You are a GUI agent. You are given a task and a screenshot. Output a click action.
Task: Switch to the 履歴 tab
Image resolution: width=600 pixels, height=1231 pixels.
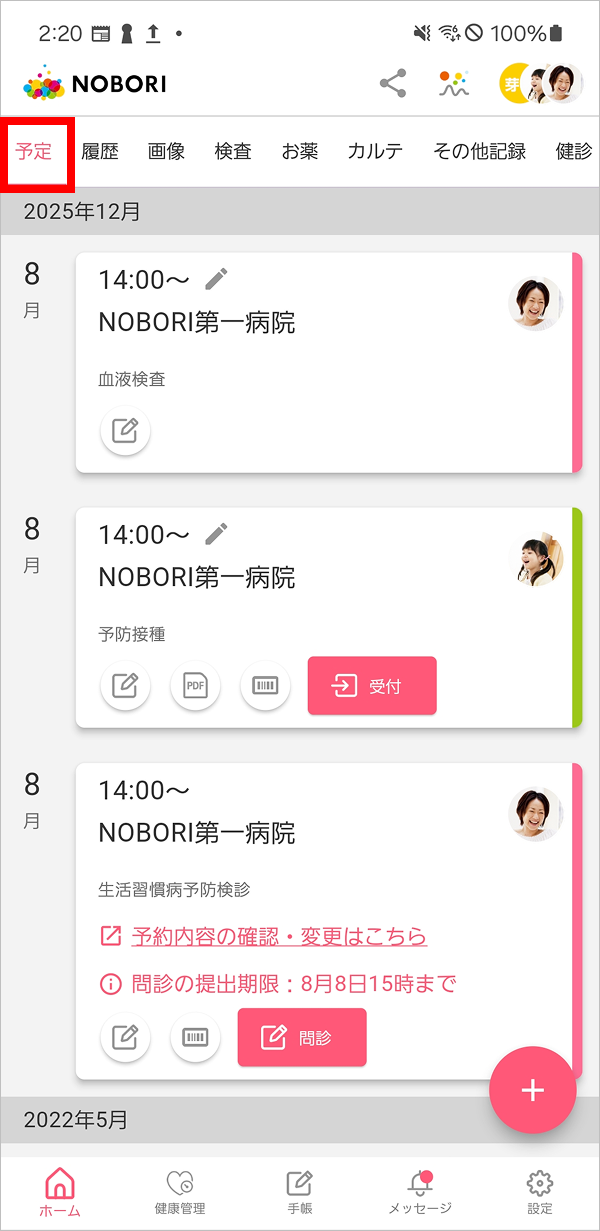tap(100, 152)
